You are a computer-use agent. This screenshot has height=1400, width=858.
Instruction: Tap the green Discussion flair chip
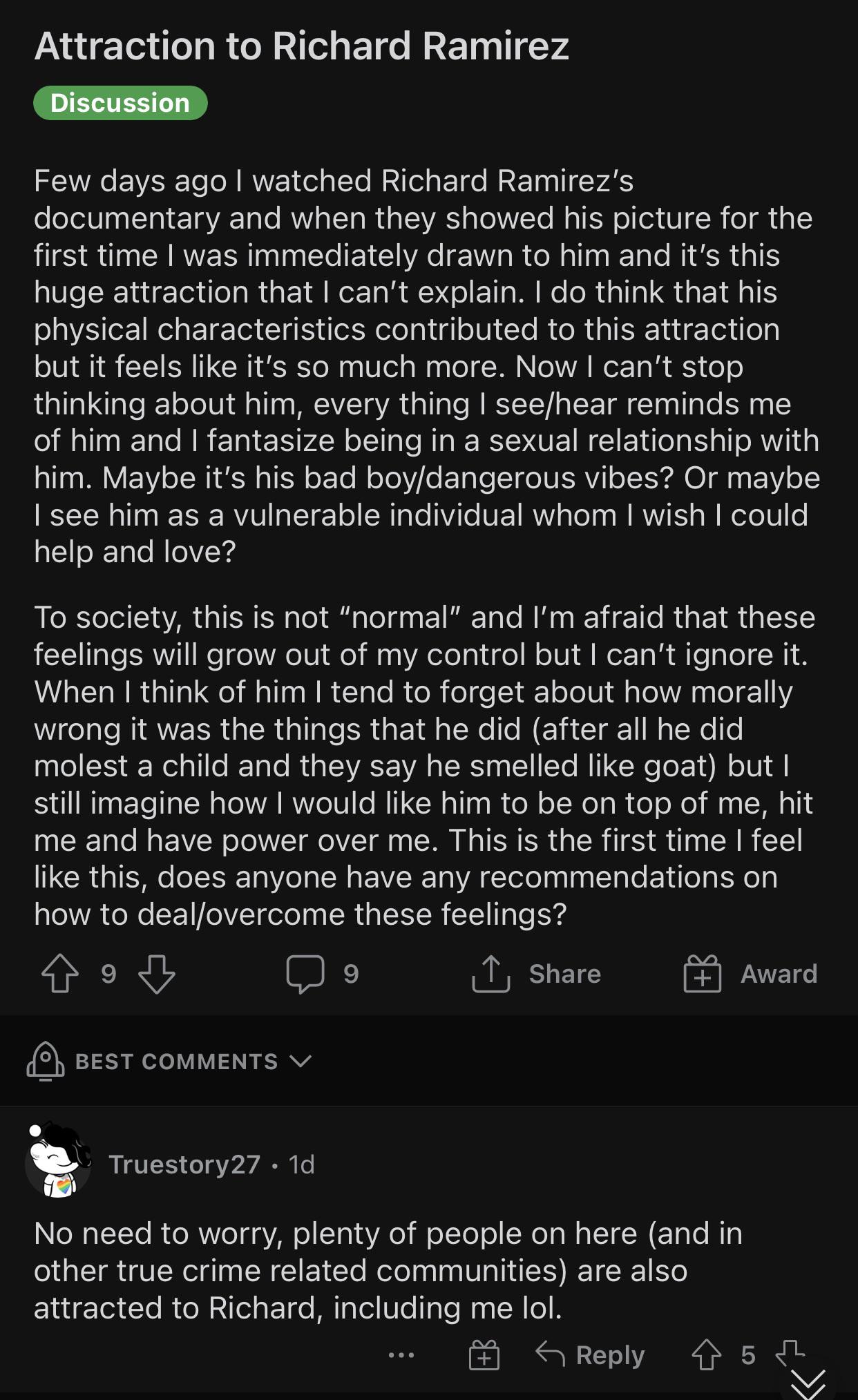(120, 103)
